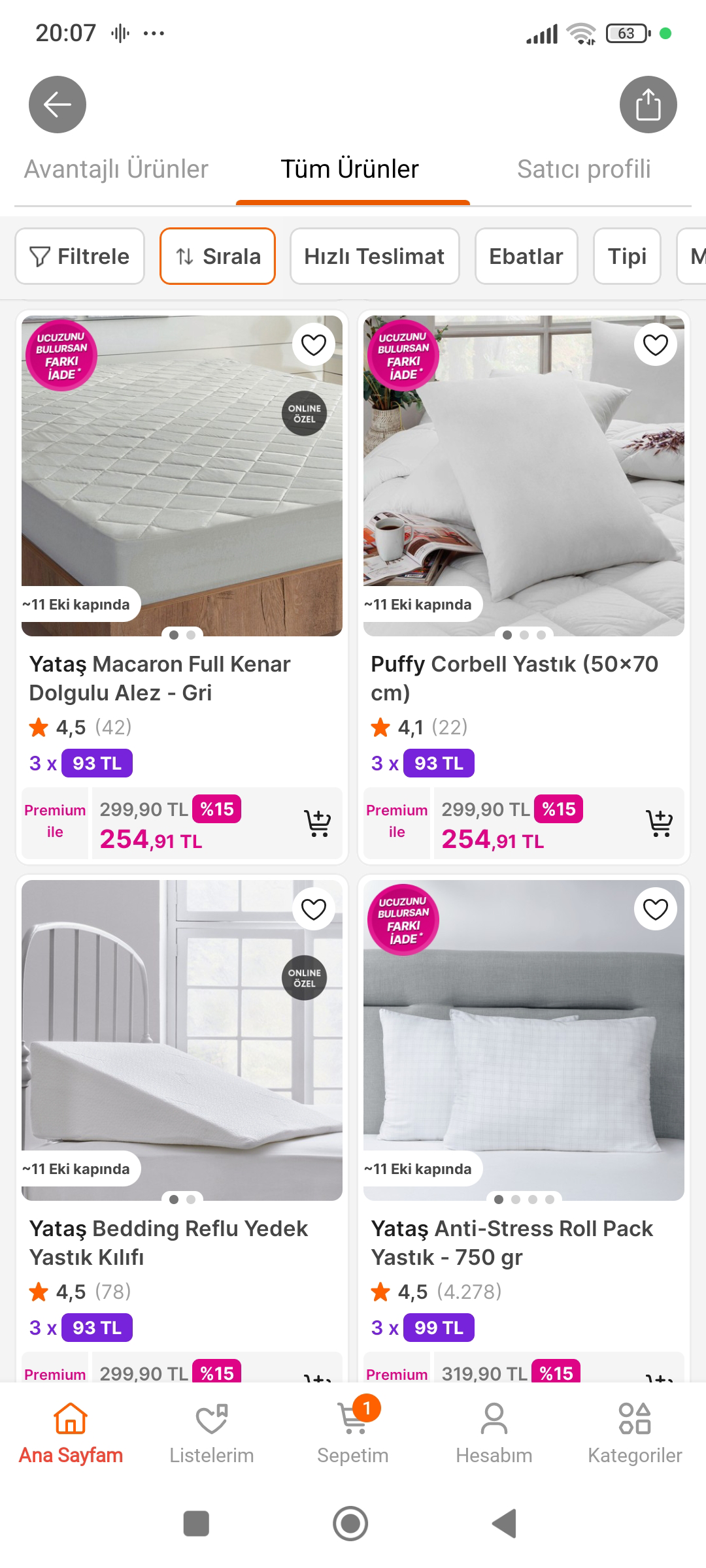Tap the share icon at top right
Screen dimensions: 706x1568
pos(648,105)
